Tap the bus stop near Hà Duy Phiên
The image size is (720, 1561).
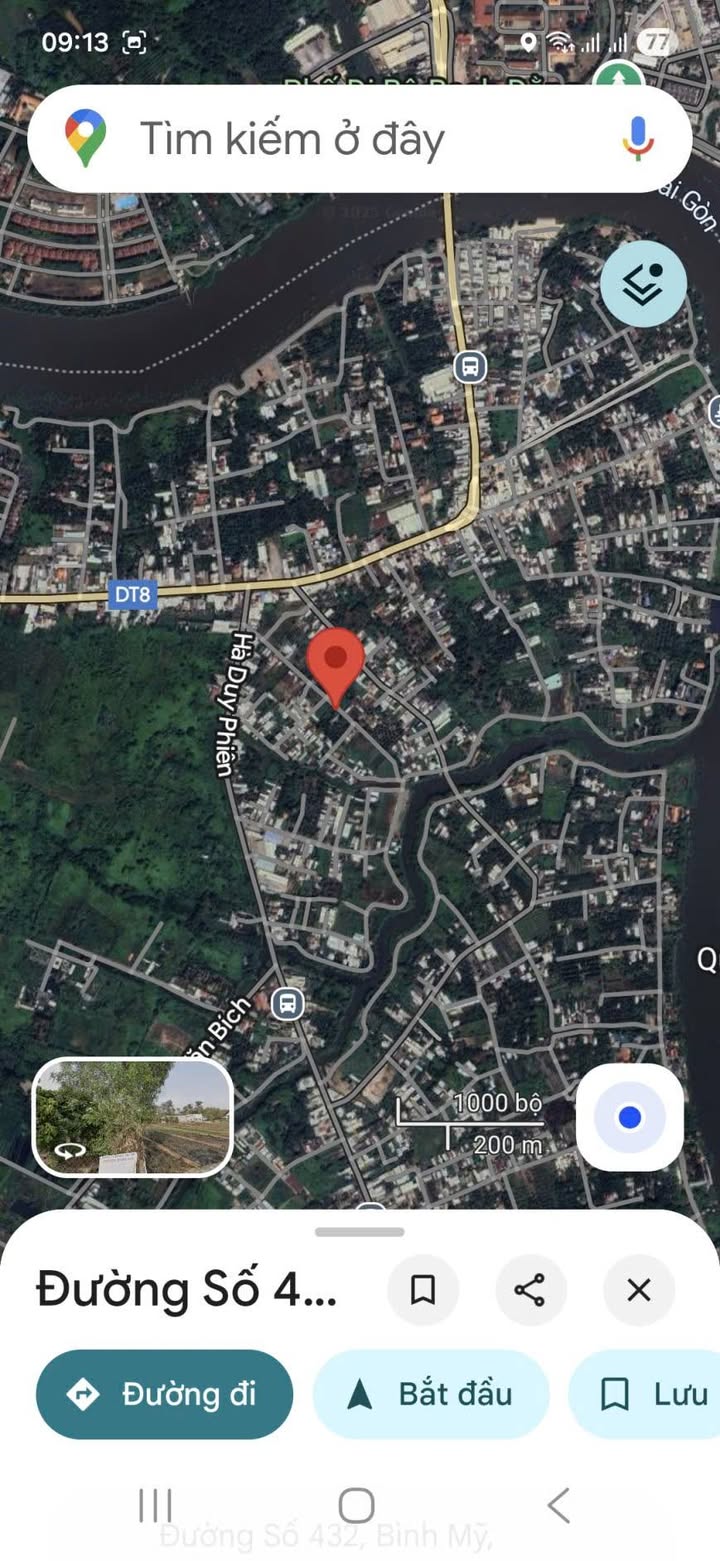coord(288,1003)
